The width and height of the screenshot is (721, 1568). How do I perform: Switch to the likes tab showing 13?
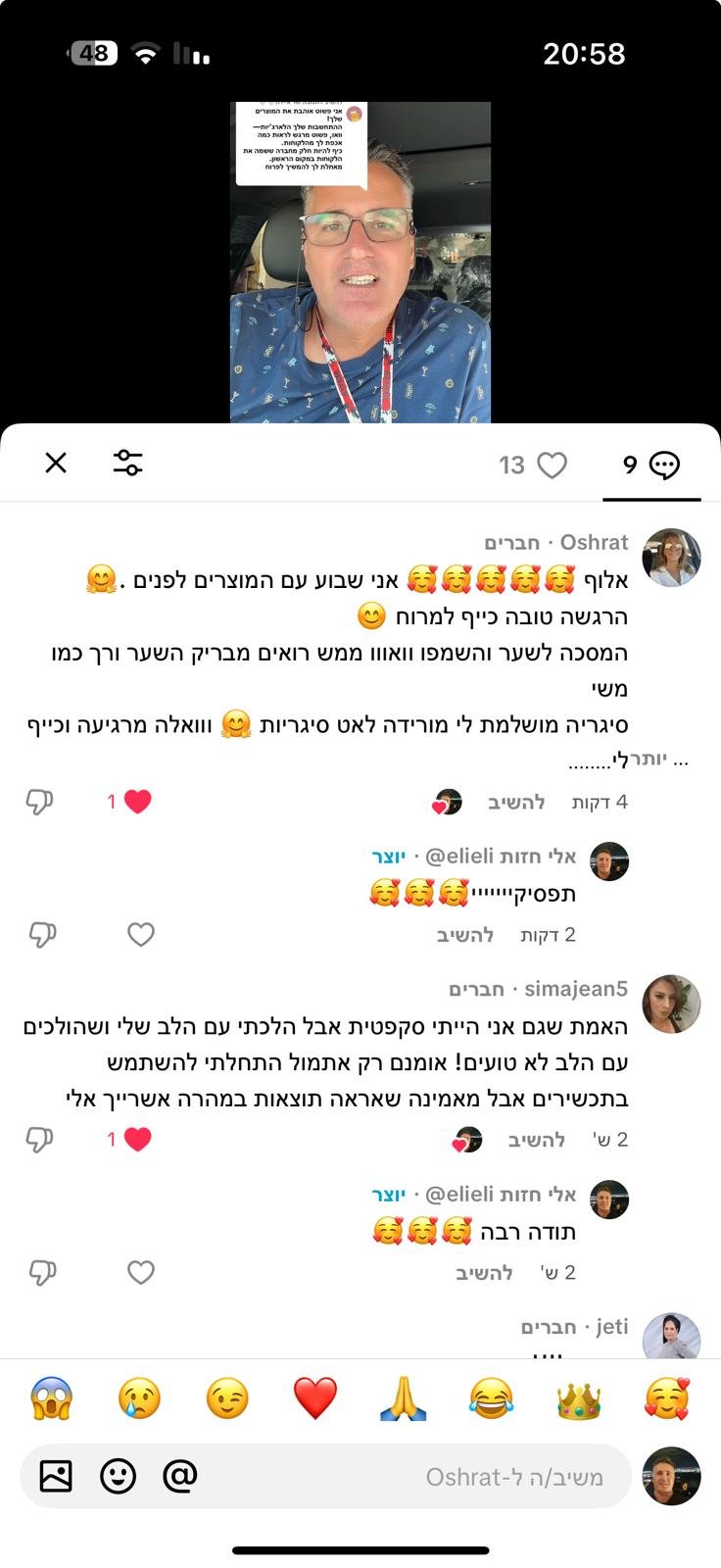(x=533, y=465)
